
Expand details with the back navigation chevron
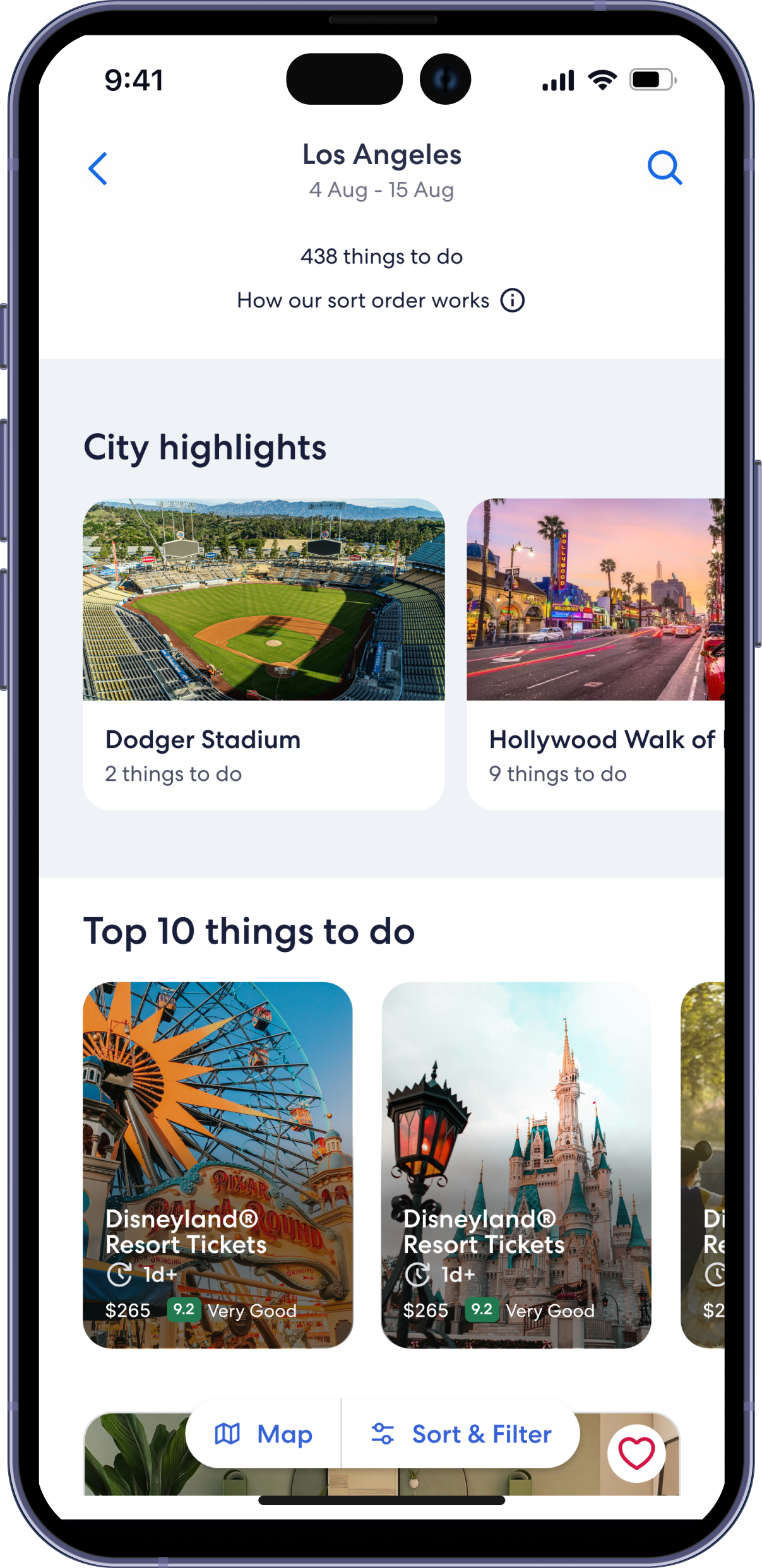click(98, 169)
